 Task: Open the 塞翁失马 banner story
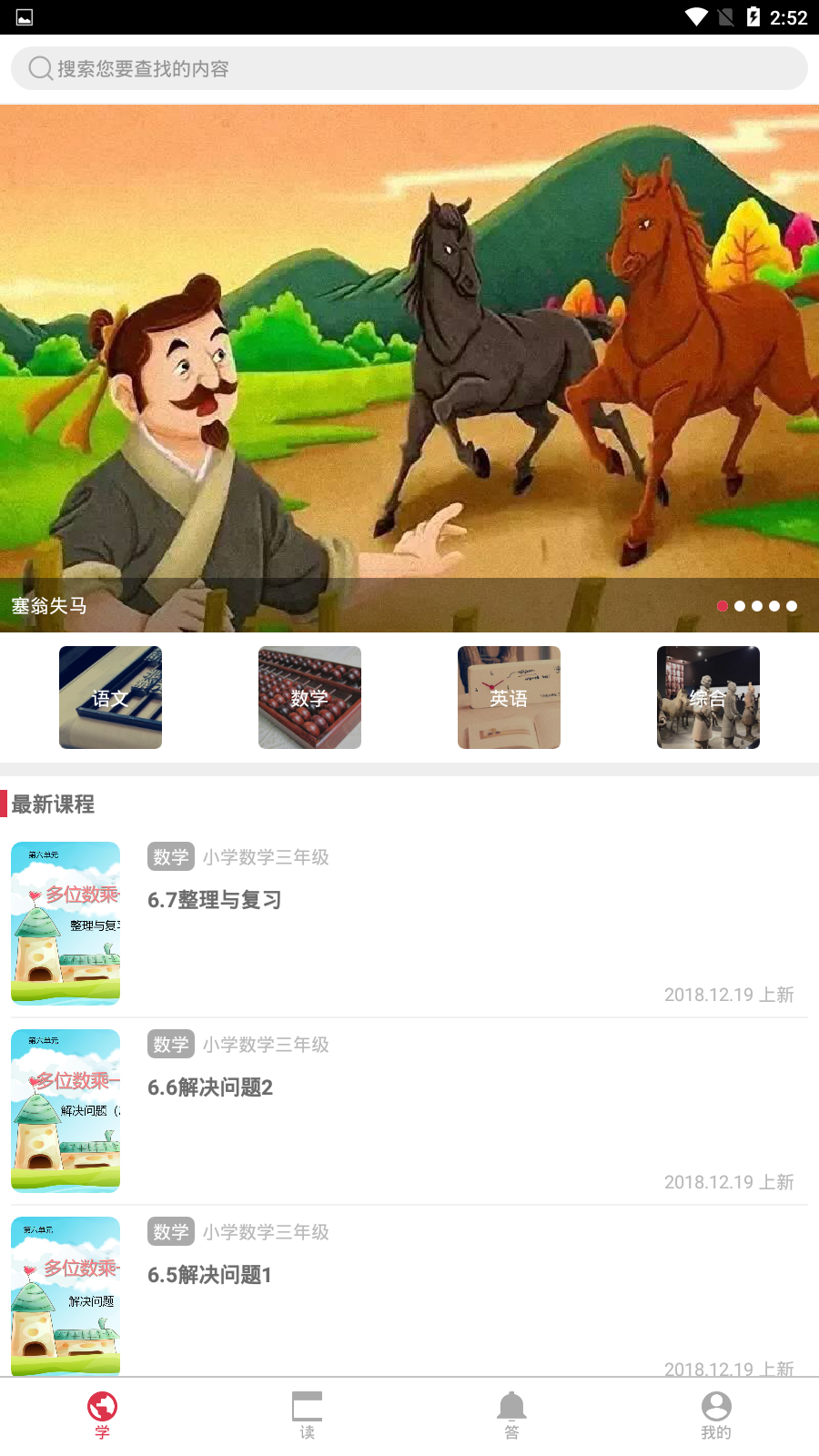tap(409, 364)
